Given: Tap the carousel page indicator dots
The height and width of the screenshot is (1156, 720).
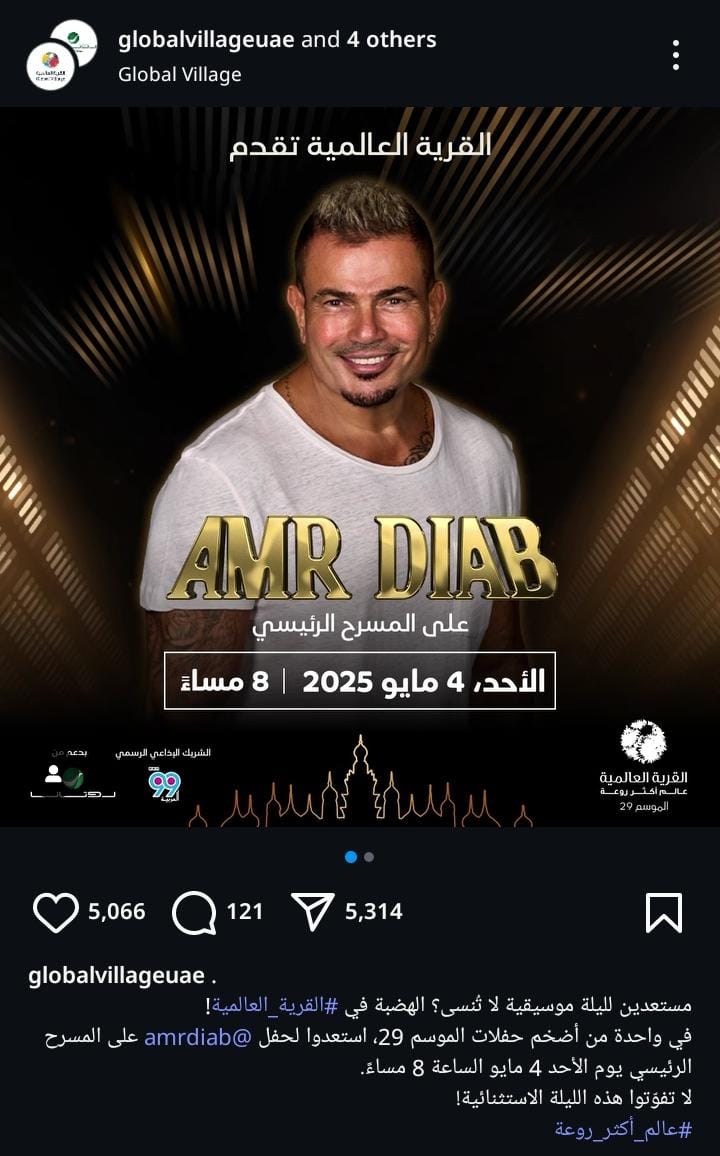Looking at the screenshot, I should coord(360,857).
